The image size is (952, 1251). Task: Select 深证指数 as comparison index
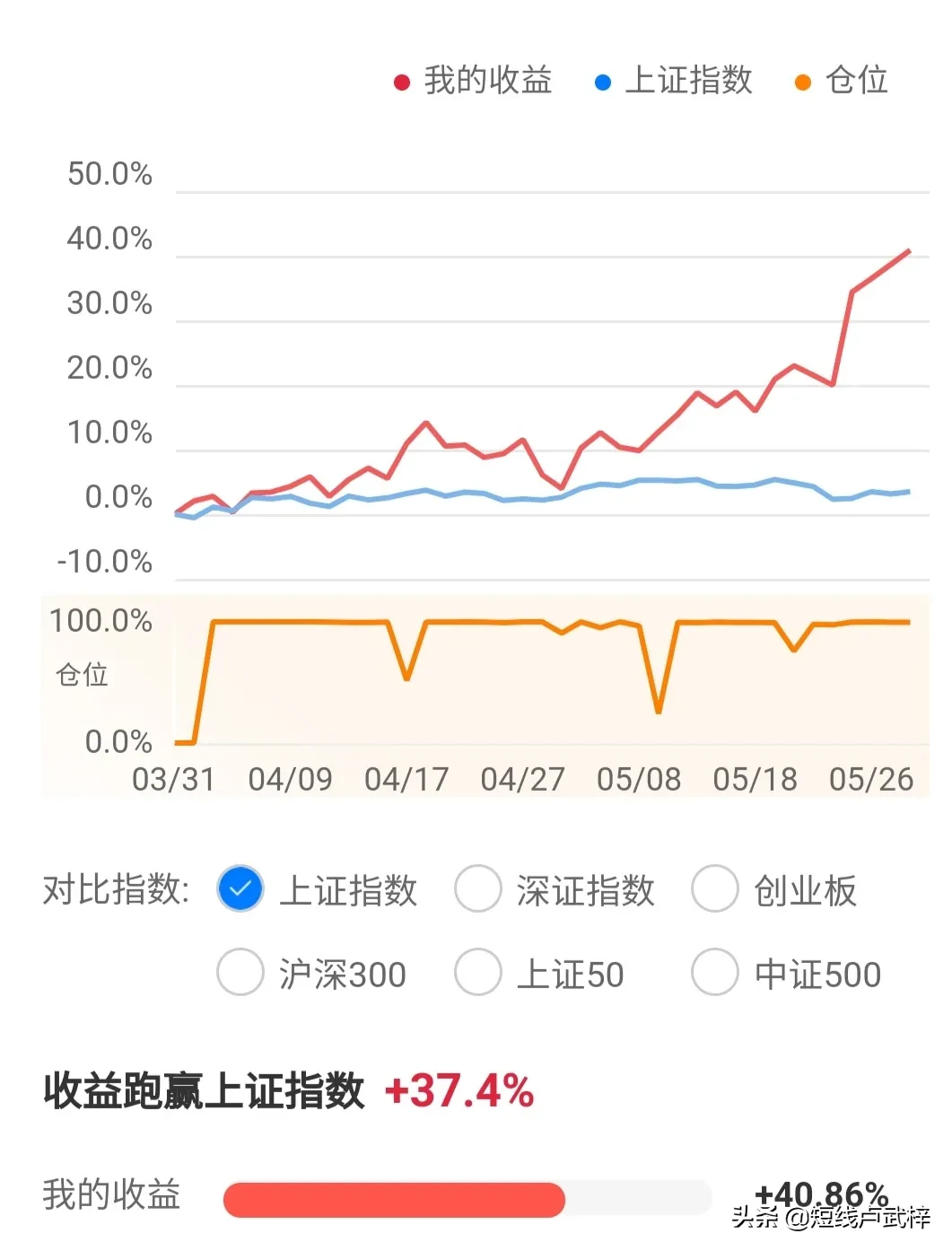[477, 889]
